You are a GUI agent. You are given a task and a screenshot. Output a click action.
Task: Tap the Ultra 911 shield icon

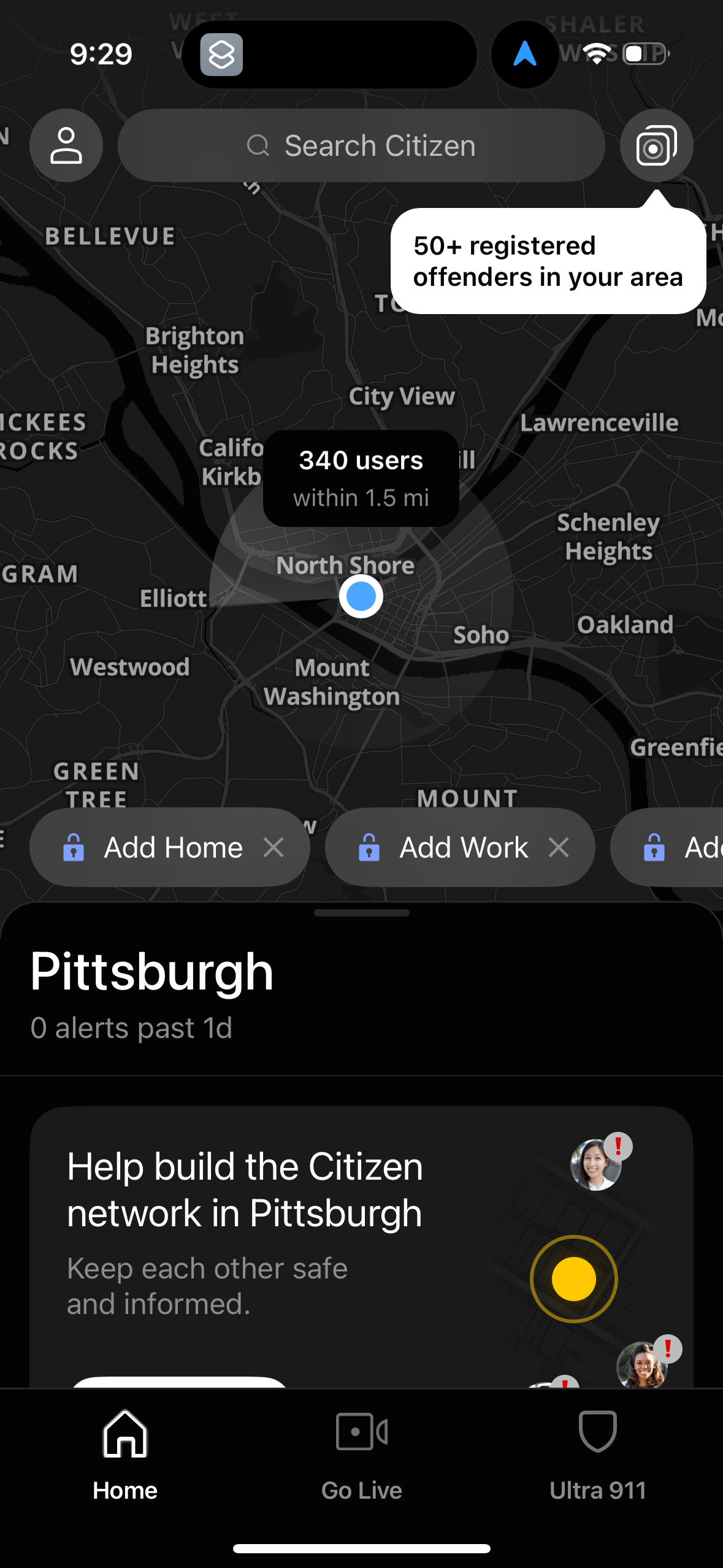[x=598, y=1431]
